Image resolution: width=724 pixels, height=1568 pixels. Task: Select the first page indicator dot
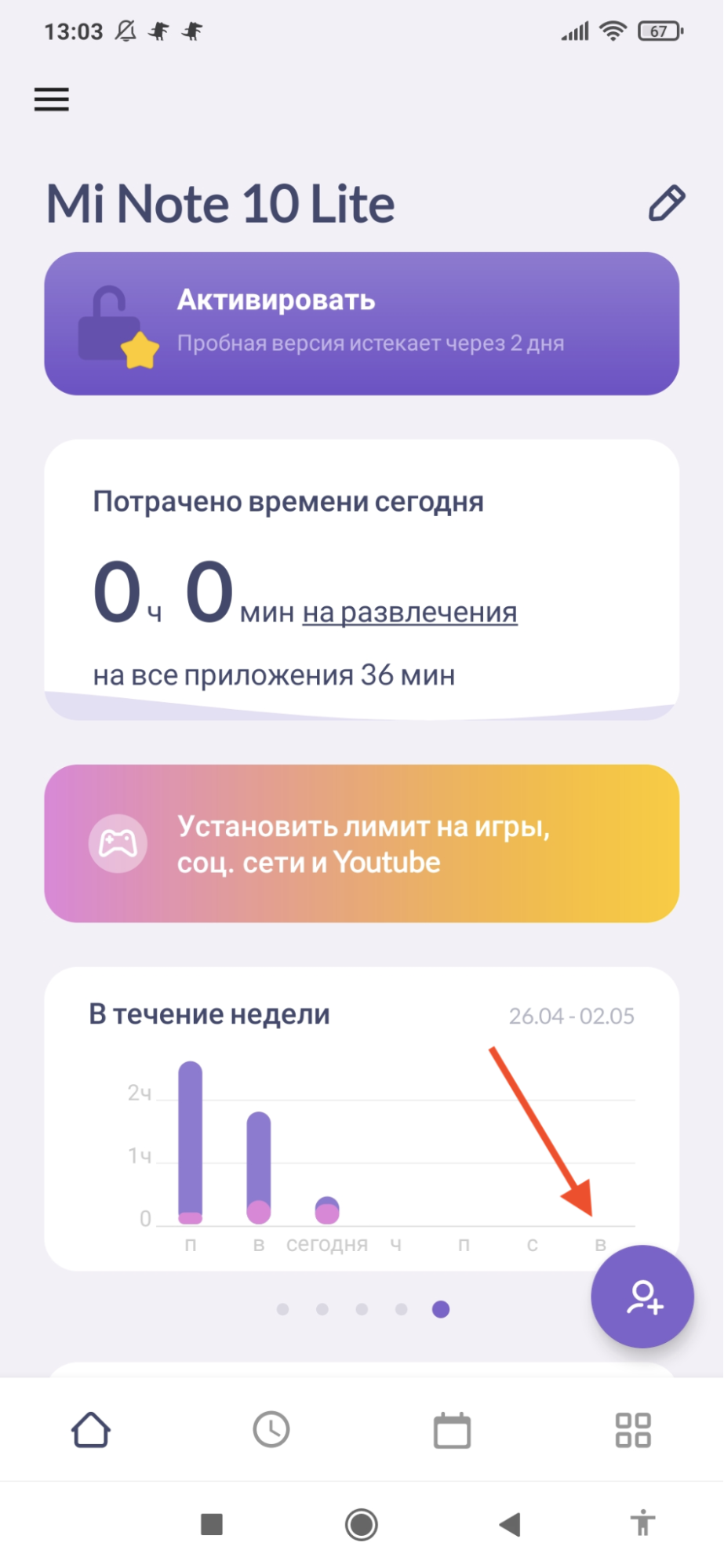pos(283,1309)
